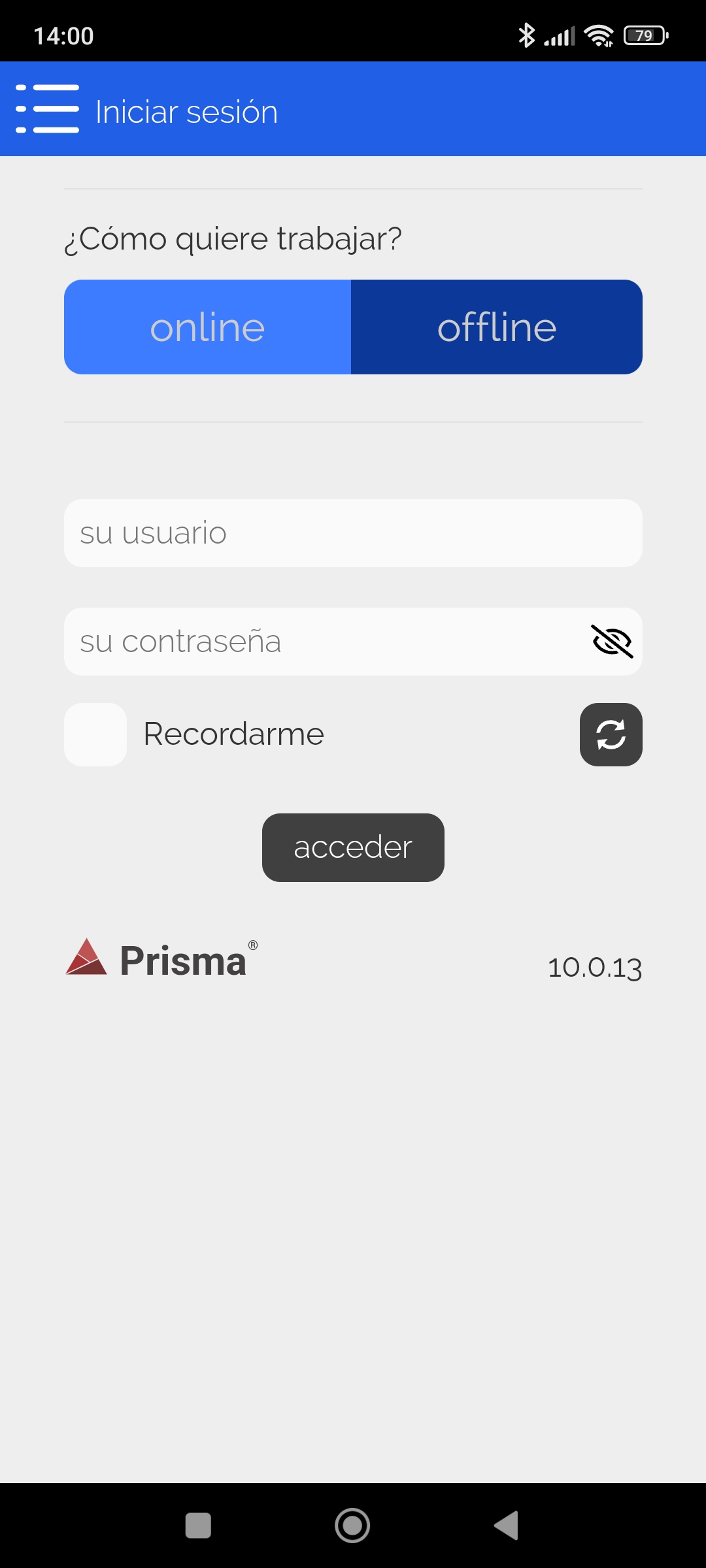Check the Recordarme checkbox

(x=95, y=734)
